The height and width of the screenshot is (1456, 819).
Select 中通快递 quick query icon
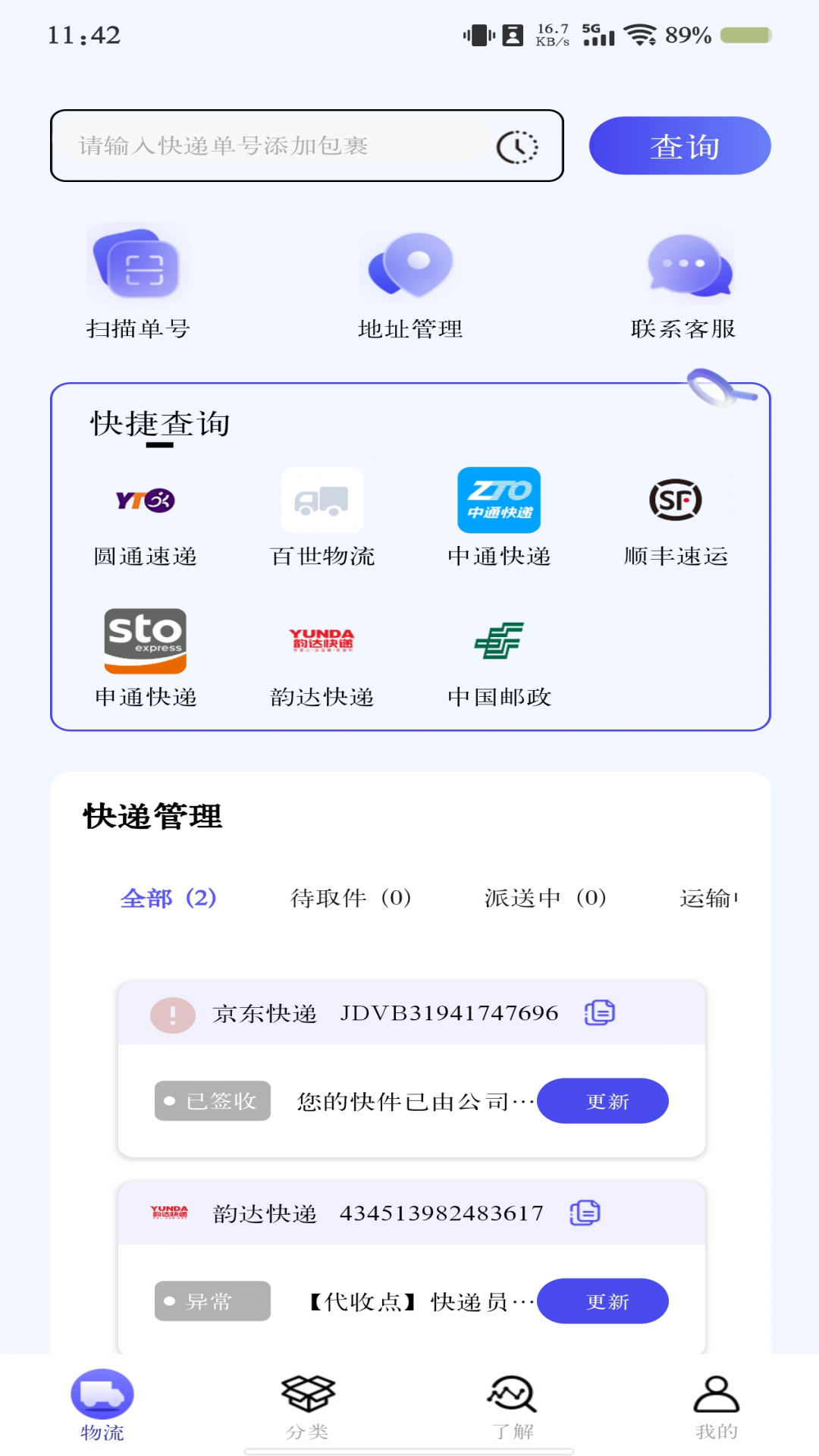(x=497, y=501)
